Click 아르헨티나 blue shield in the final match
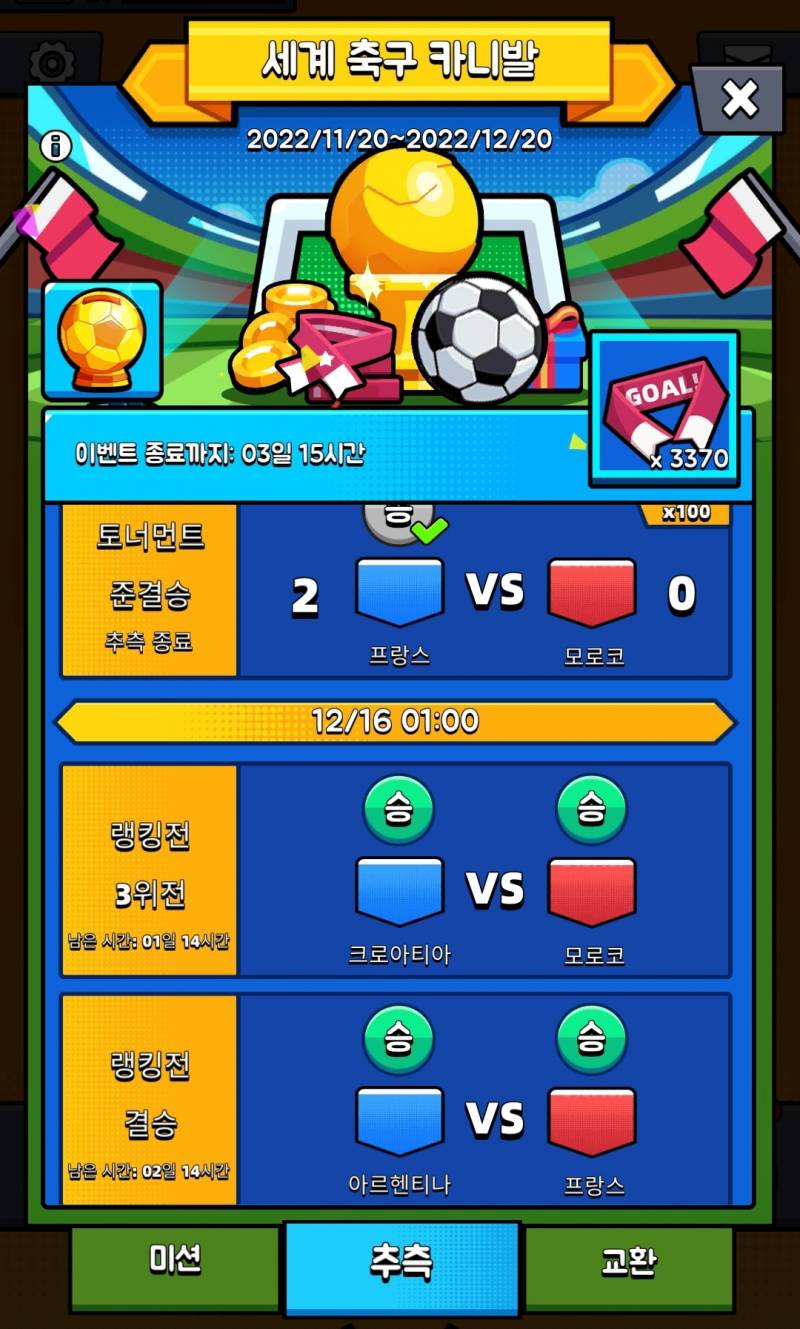Image resolution: width=800 pixels, height=1329 pixels. click(x=398, y=1118)
